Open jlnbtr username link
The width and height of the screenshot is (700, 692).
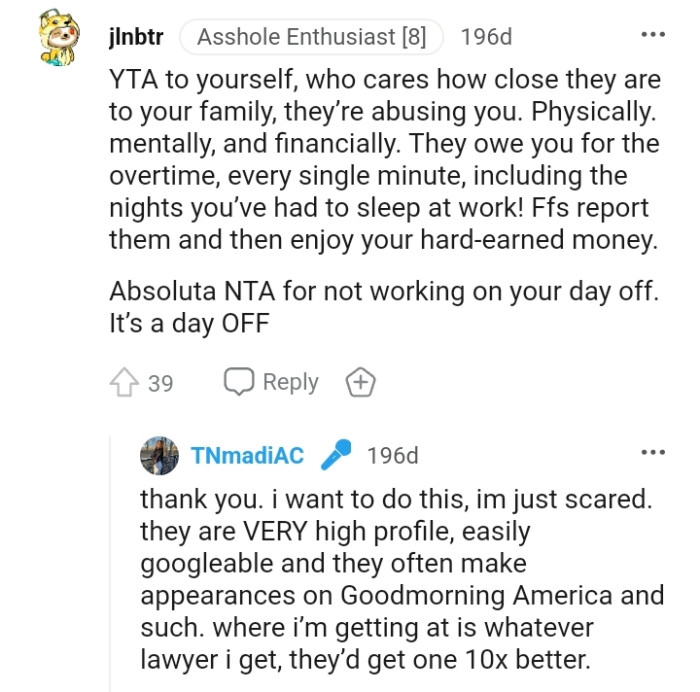click(135, 37)
